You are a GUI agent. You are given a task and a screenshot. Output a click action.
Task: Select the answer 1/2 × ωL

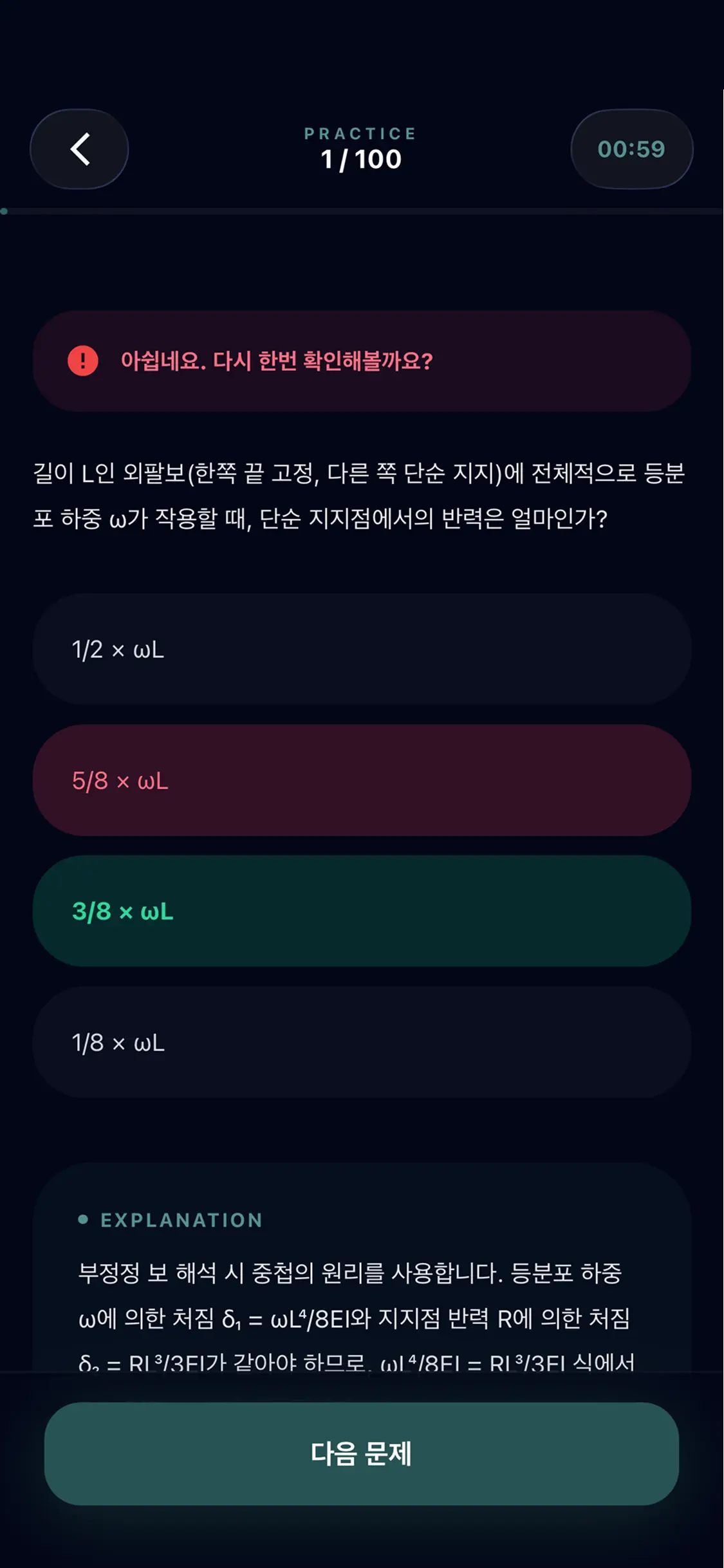tap(362, 649)
